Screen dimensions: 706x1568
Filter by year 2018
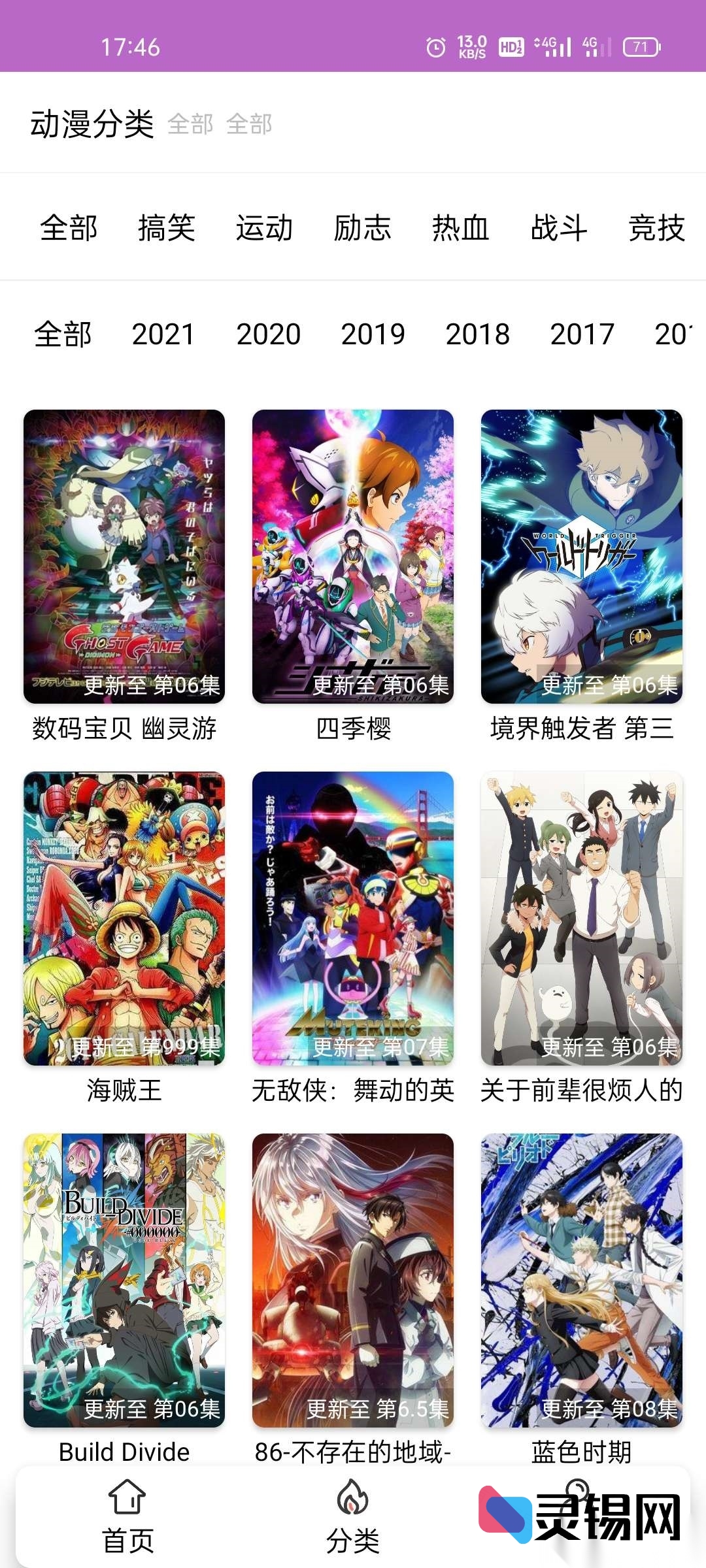(477, 335)
